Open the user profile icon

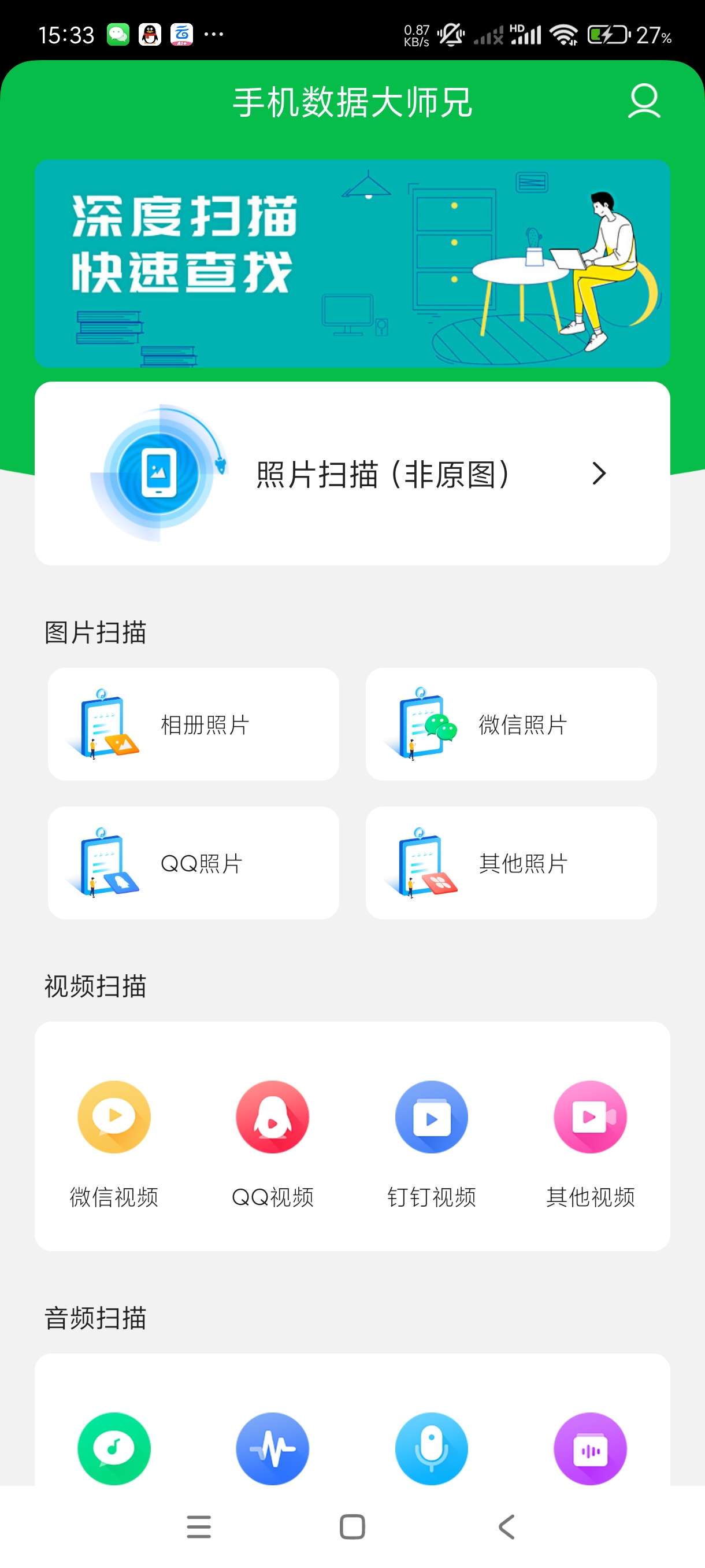(644, 101)
